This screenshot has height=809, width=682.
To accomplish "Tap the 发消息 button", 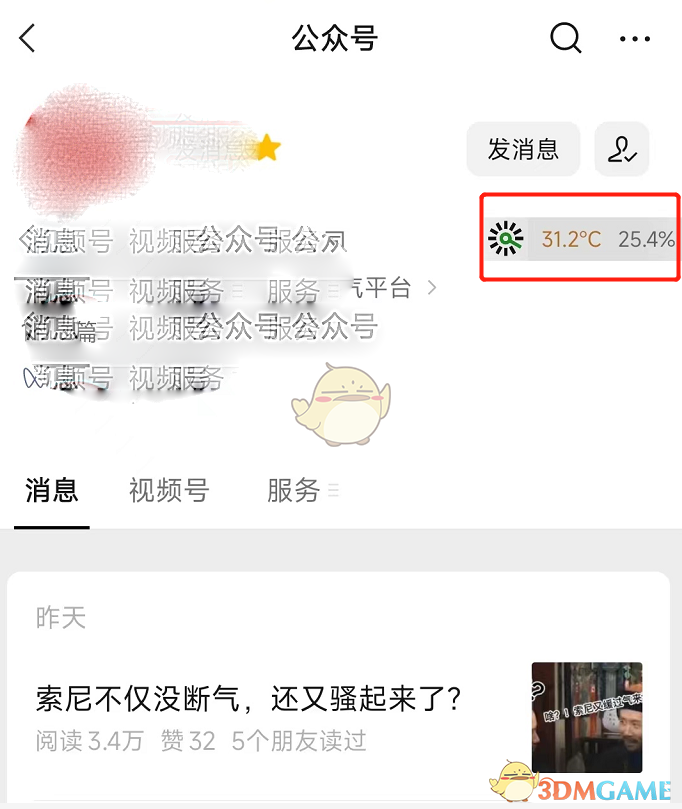I will 523,150.
